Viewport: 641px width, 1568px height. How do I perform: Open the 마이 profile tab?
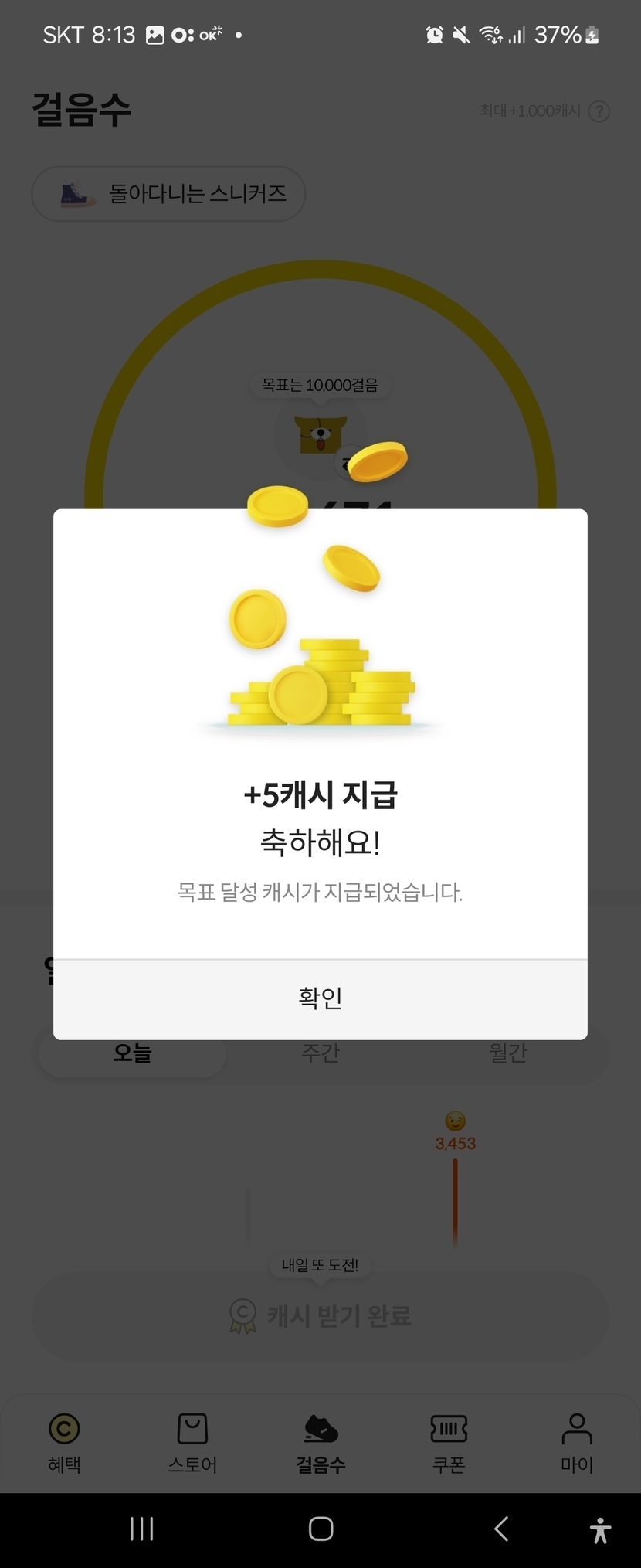coord(577,1442)
